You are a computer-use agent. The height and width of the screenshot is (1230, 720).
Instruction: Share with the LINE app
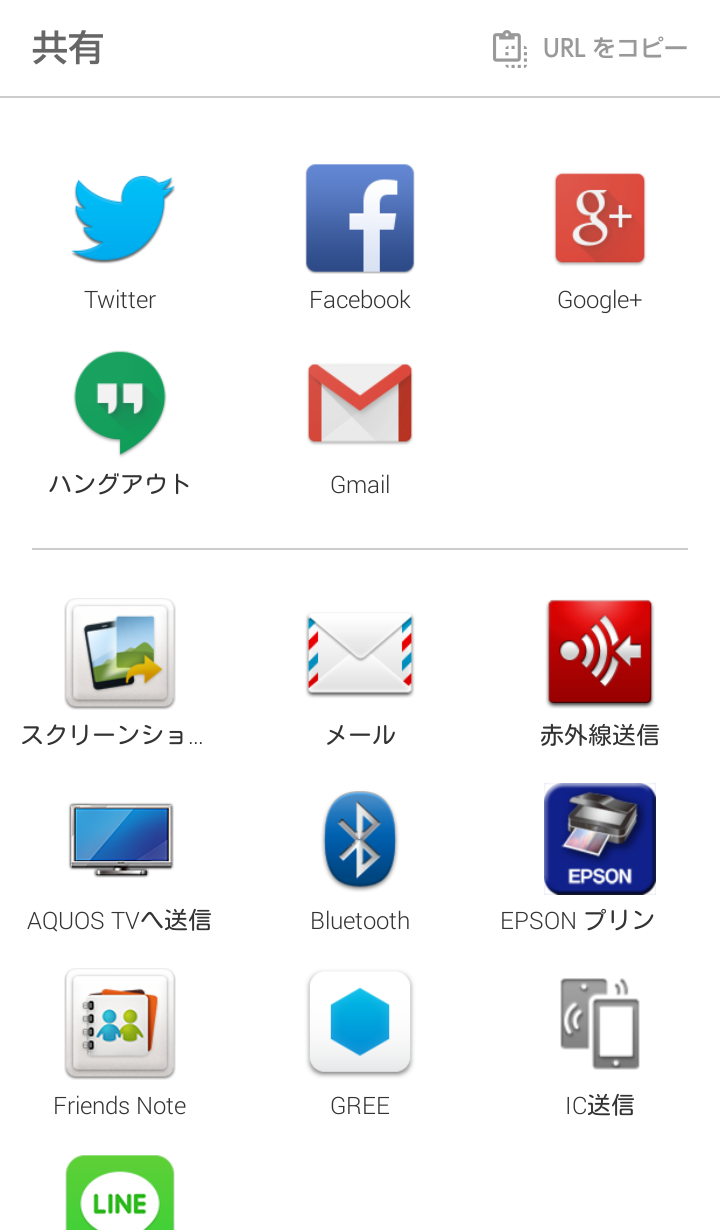point(120,1193)
